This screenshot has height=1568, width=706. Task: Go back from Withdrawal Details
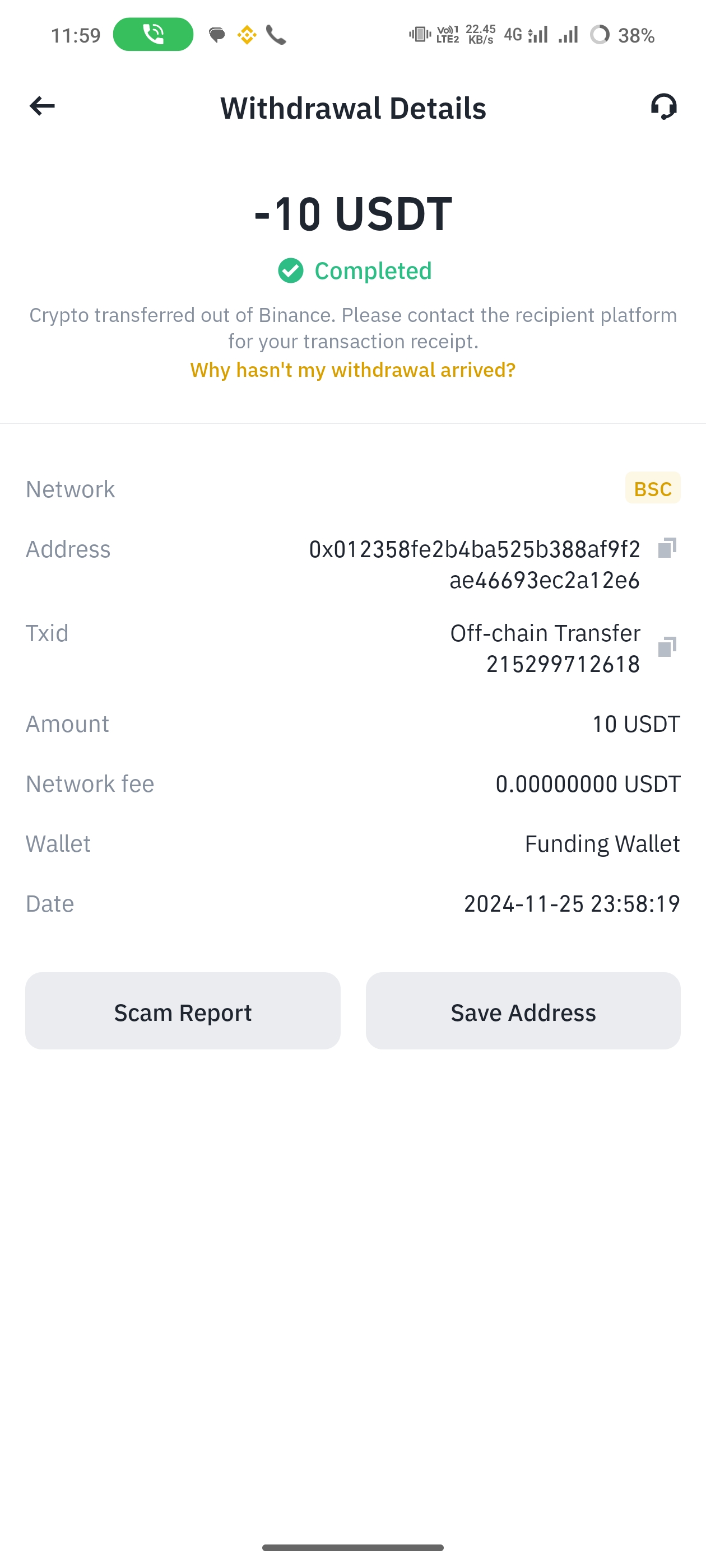click(x=42, y=106)
